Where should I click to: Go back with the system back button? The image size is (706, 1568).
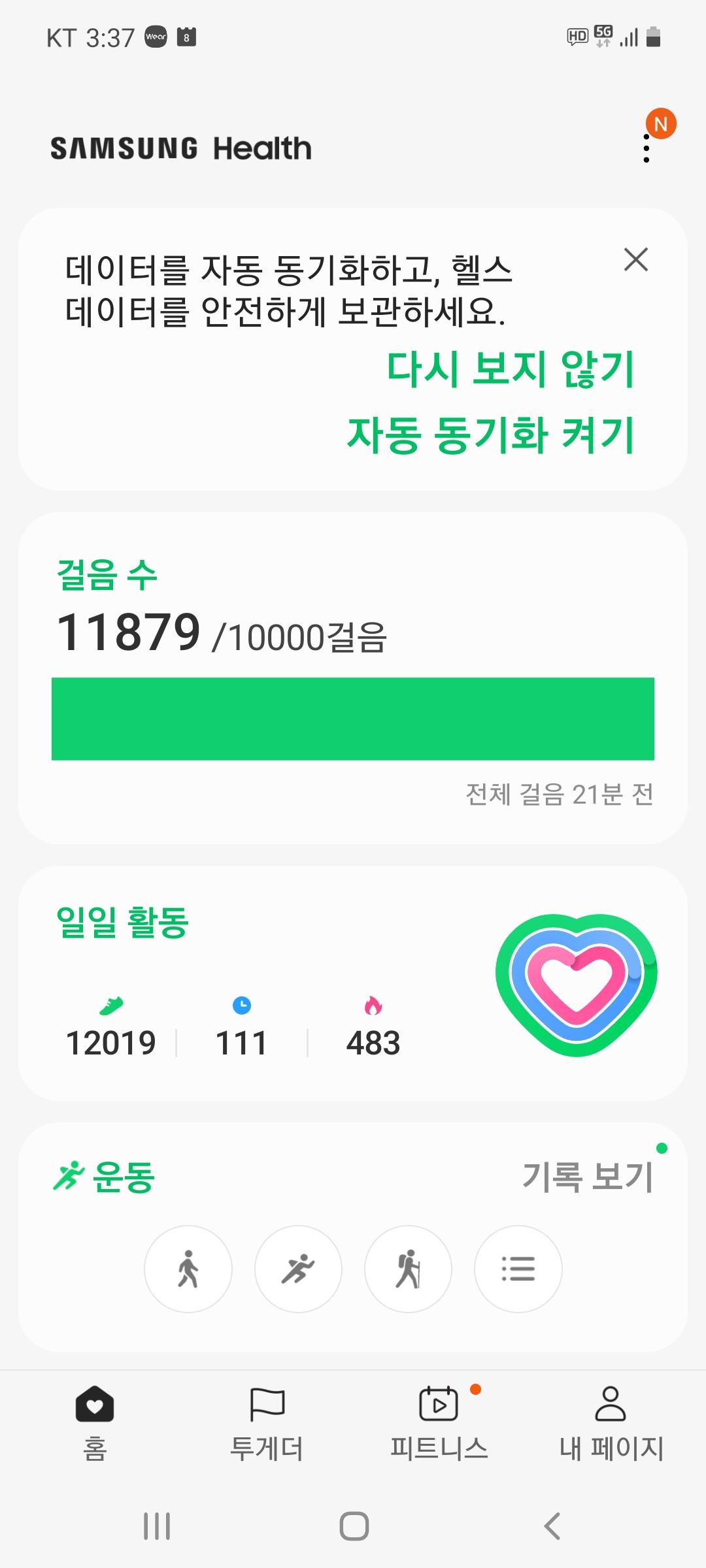point(552,1526)
